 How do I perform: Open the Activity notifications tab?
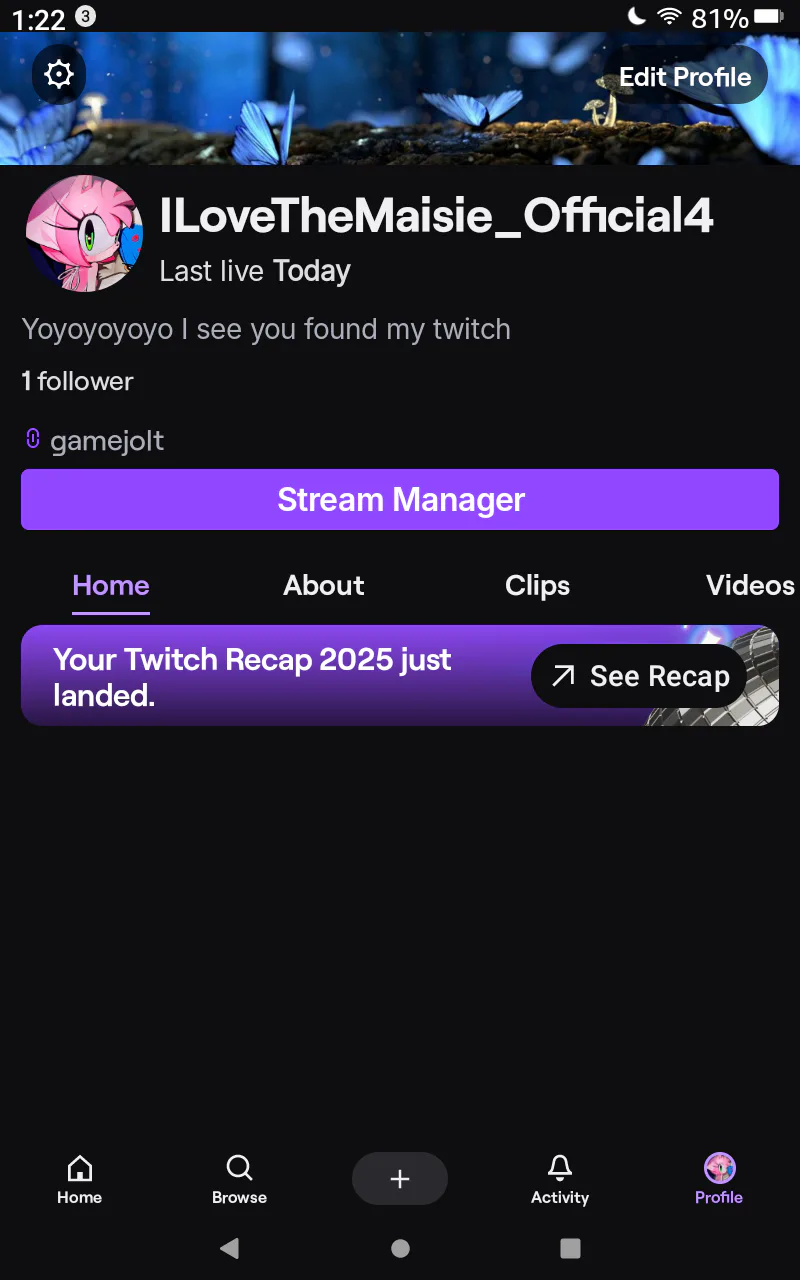pyautogui.click(x=560, y=1180)
